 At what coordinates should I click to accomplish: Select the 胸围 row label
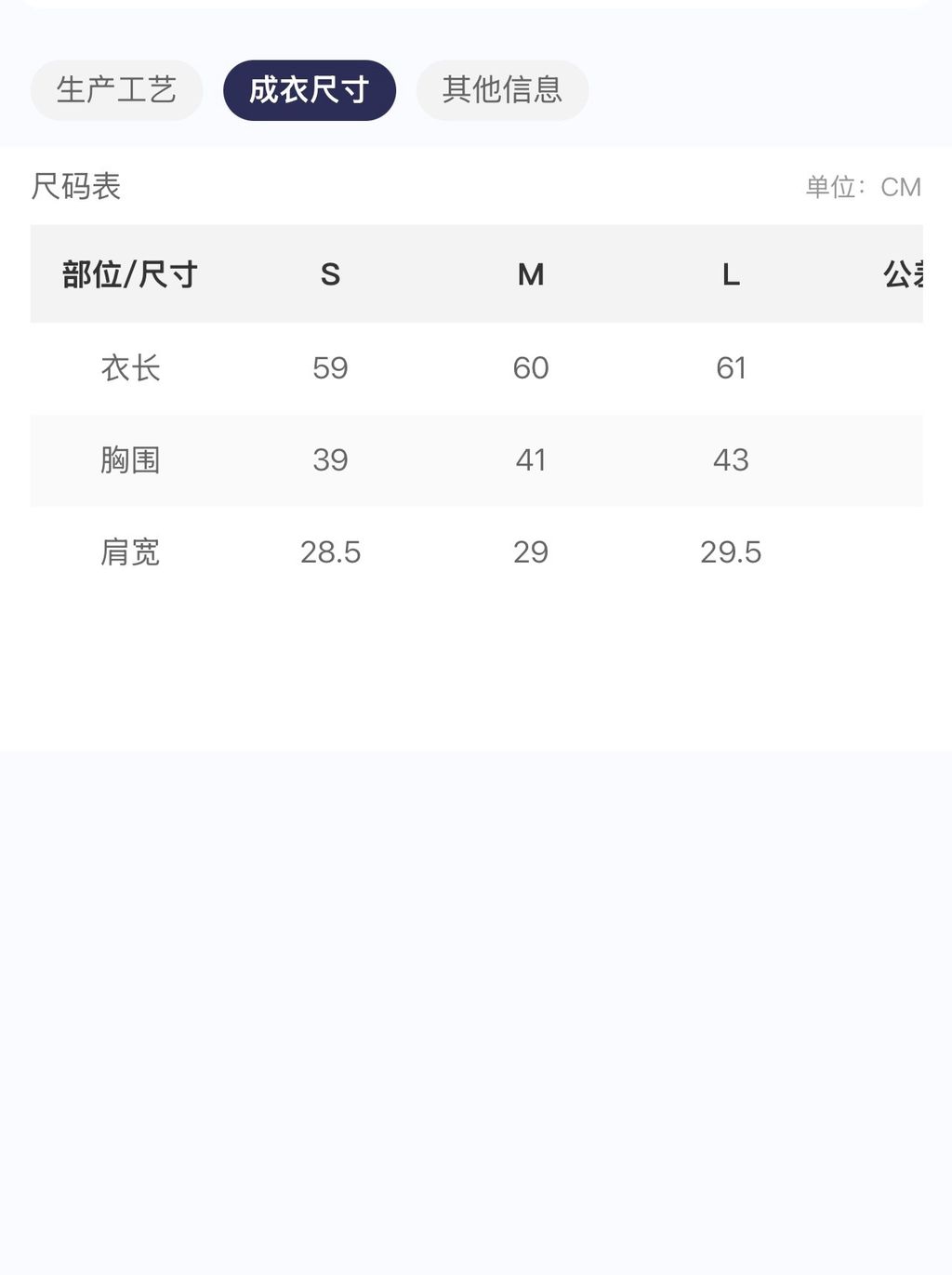click(129, 460)
